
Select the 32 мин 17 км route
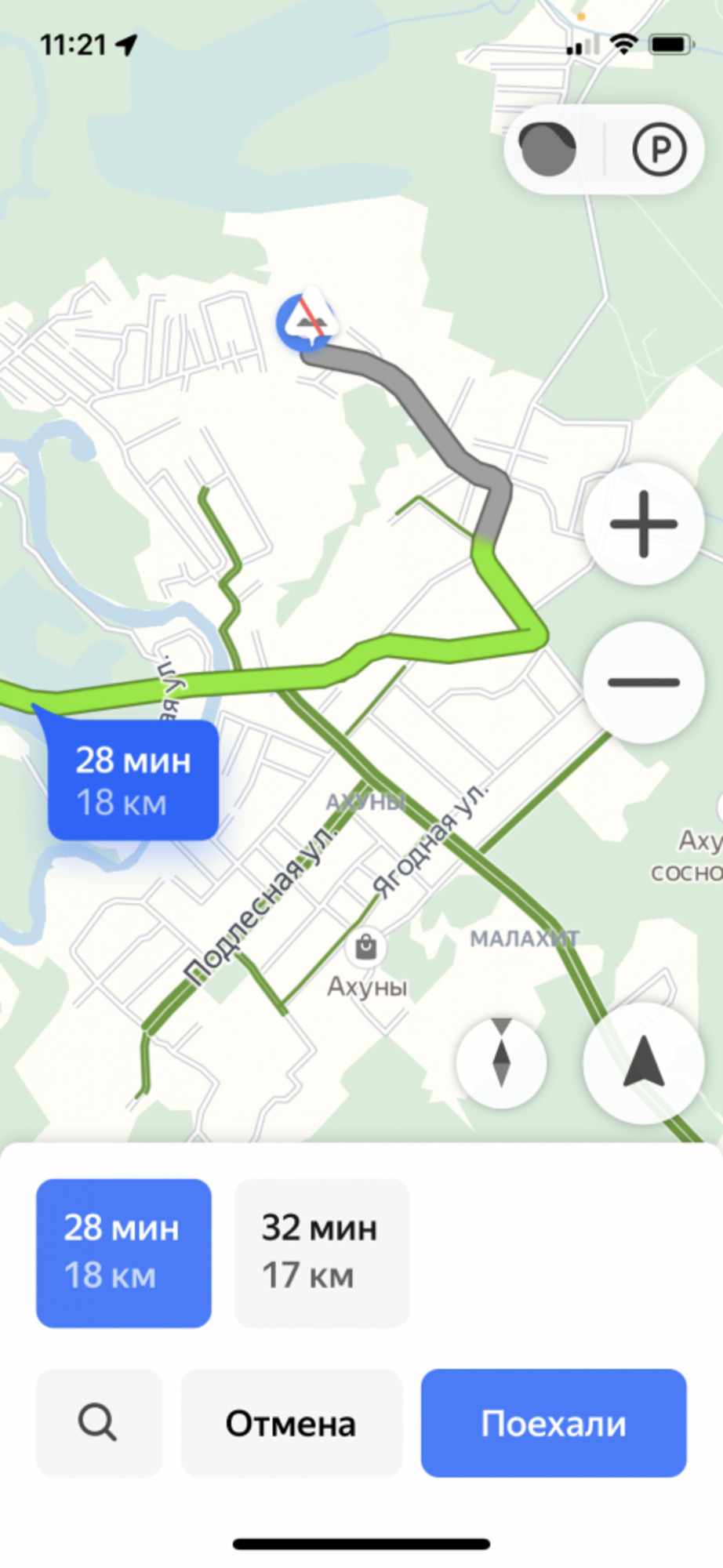pos(322,1253)
